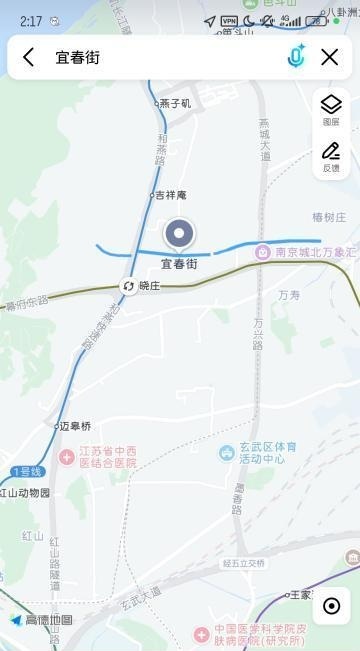Screen dimensions: 360x651
Task: Go back using the arrow in search bar
Action: (x=28, y=57)
